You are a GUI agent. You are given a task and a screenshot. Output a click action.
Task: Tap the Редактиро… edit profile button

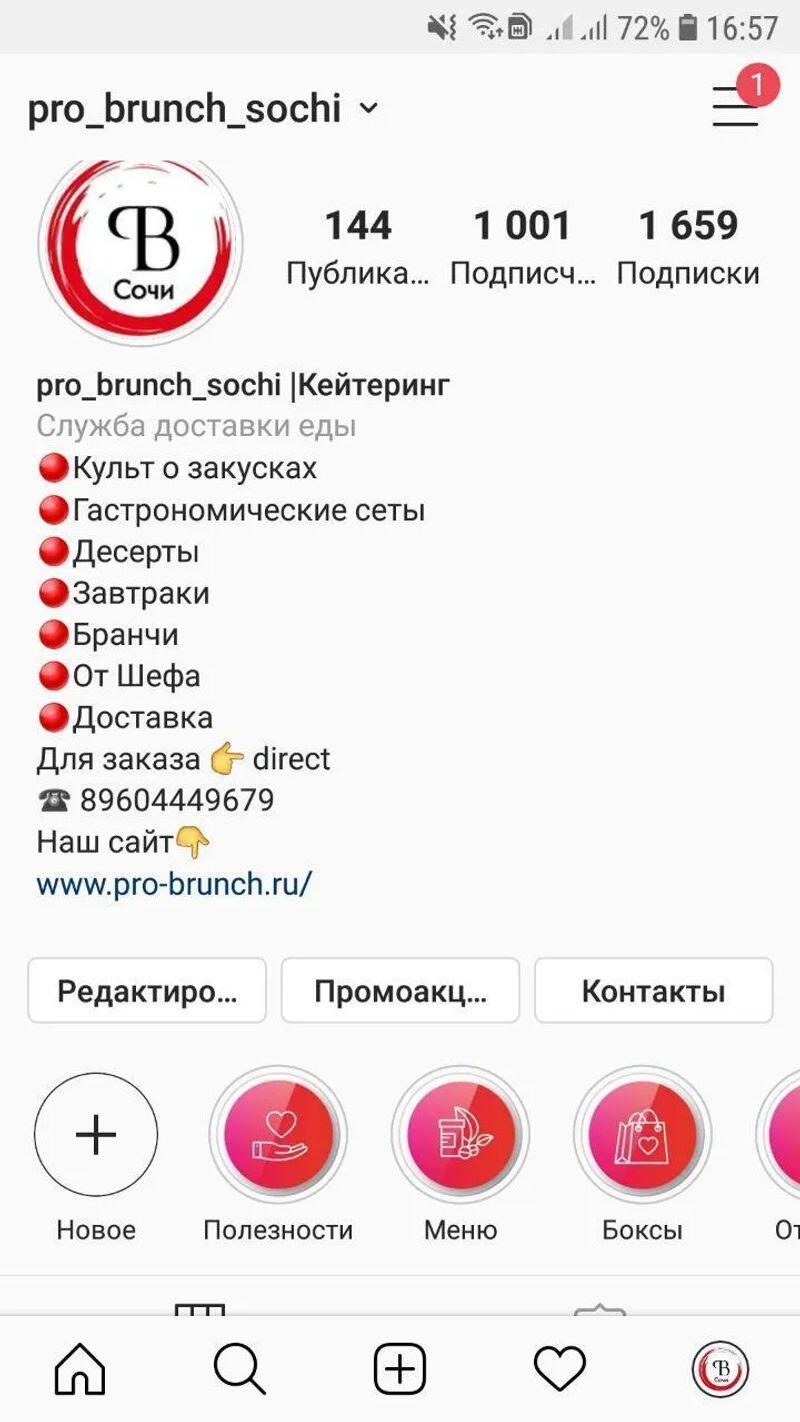(147, 991)
